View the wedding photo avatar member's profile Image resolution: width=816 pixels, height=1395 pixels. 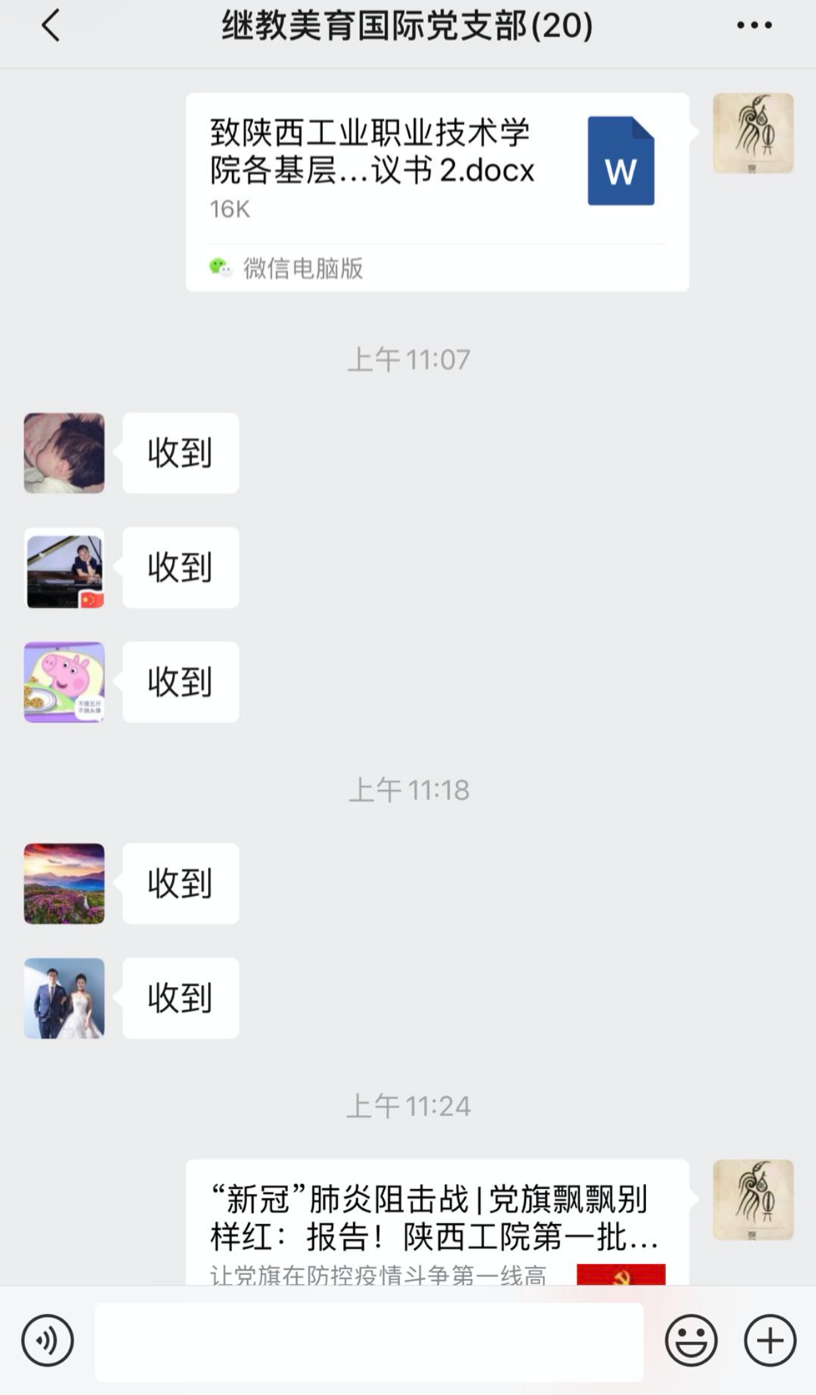[64, 998]
